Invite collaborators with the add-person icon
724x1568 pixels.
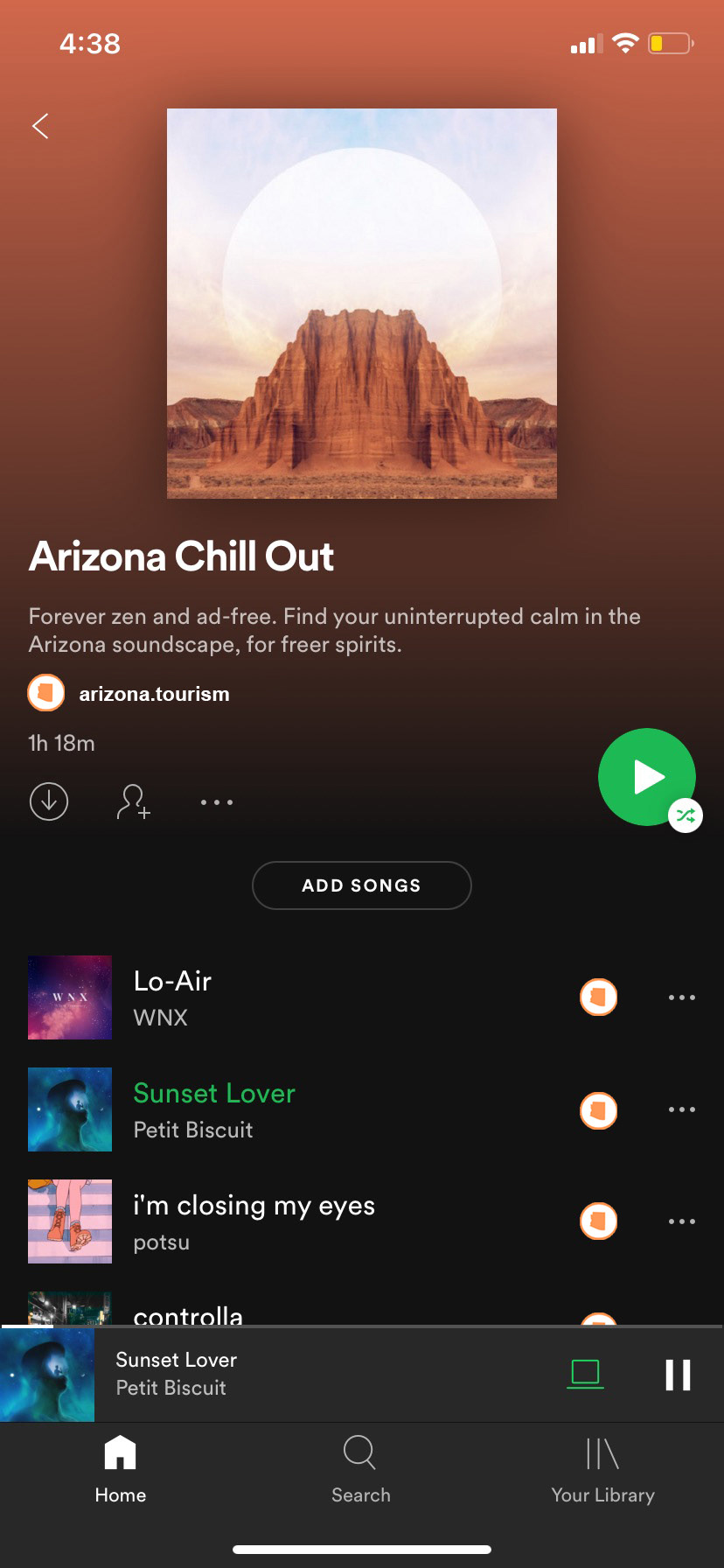(x=133, y=801)
